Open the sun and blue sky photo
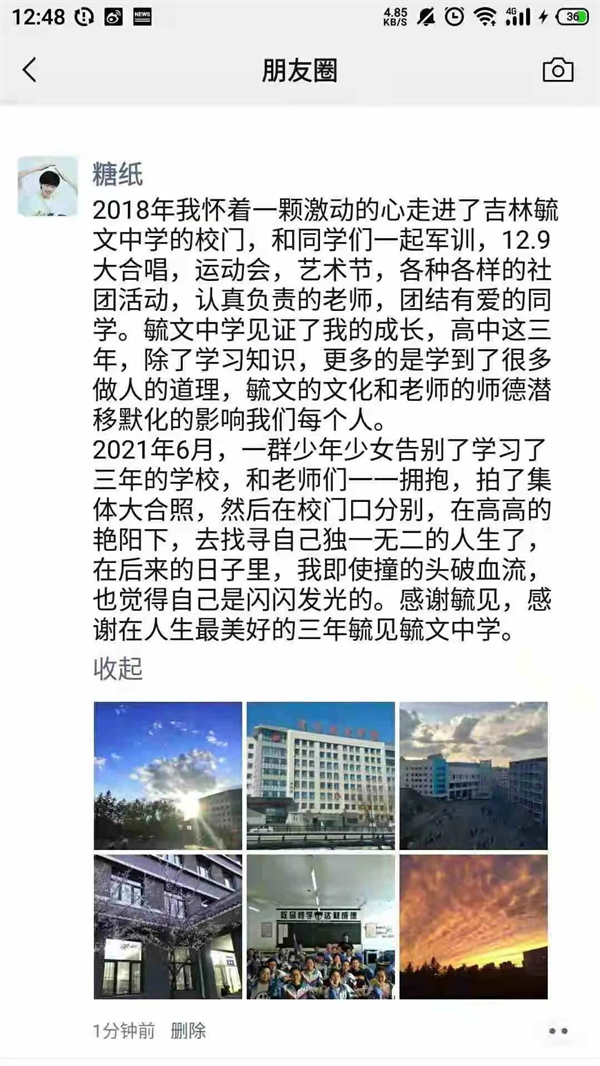 coord(168,776)
